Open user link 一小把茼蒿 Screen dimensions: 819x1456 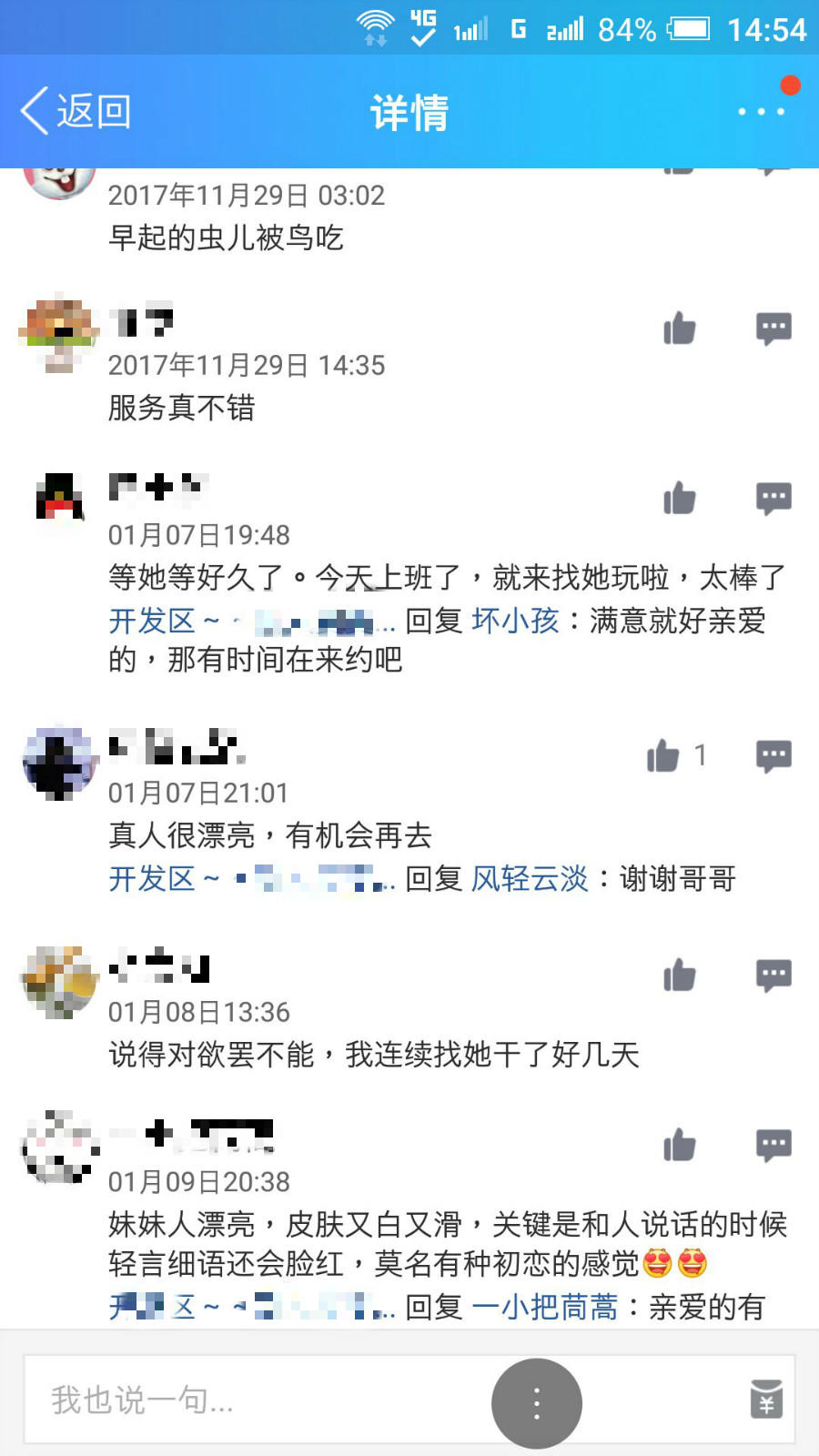click(x=544, y=1307)
